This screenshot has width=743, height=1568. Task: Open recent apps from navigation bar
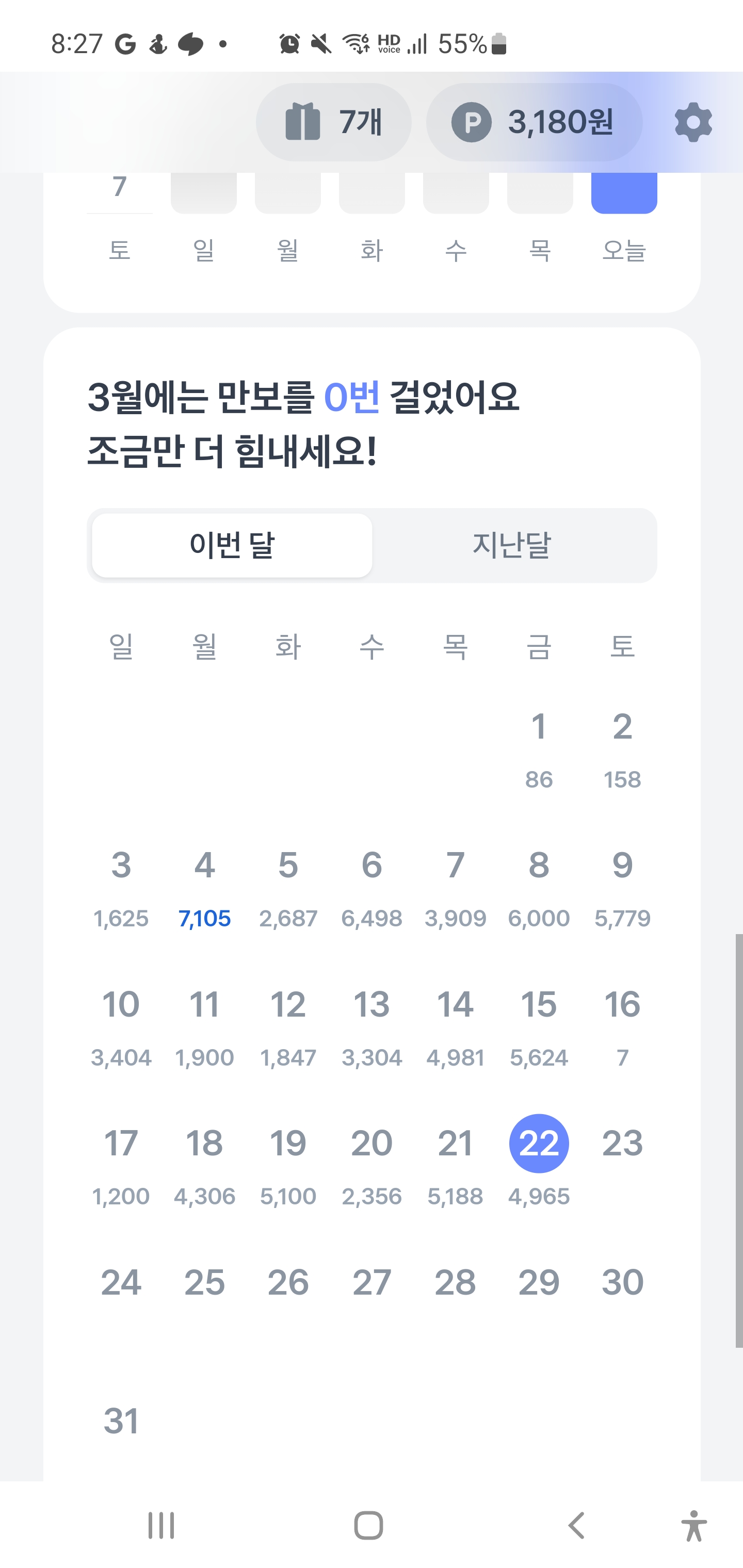[161, 1525]
